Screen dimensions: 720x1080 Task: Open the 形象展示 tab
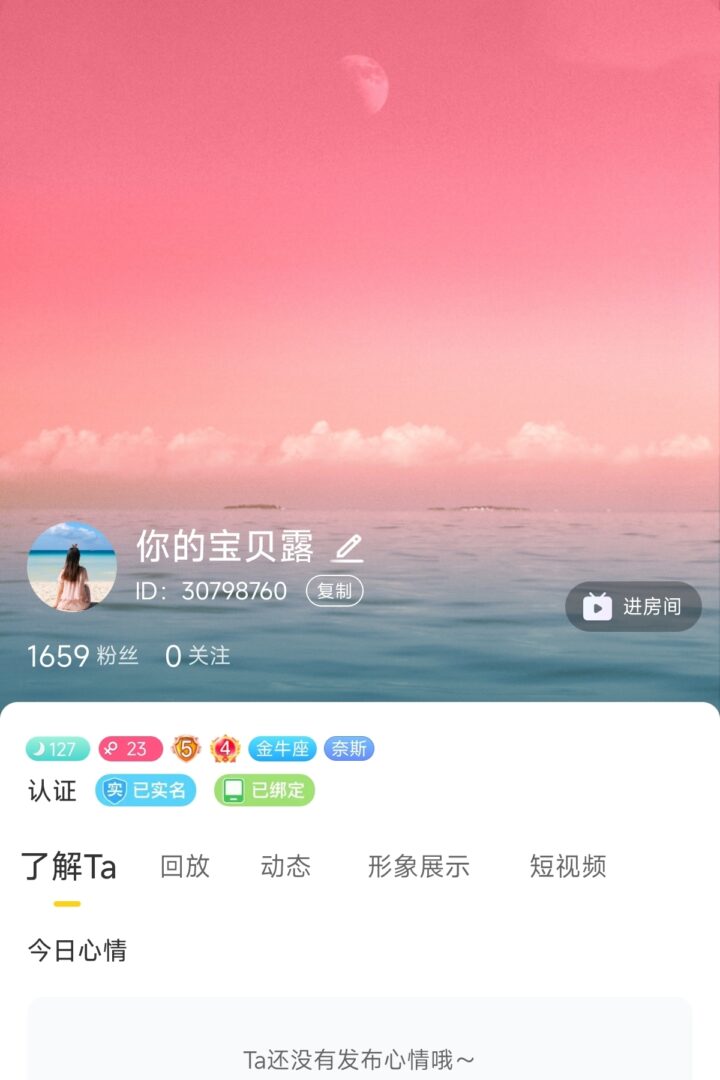[x=418, y=867]
